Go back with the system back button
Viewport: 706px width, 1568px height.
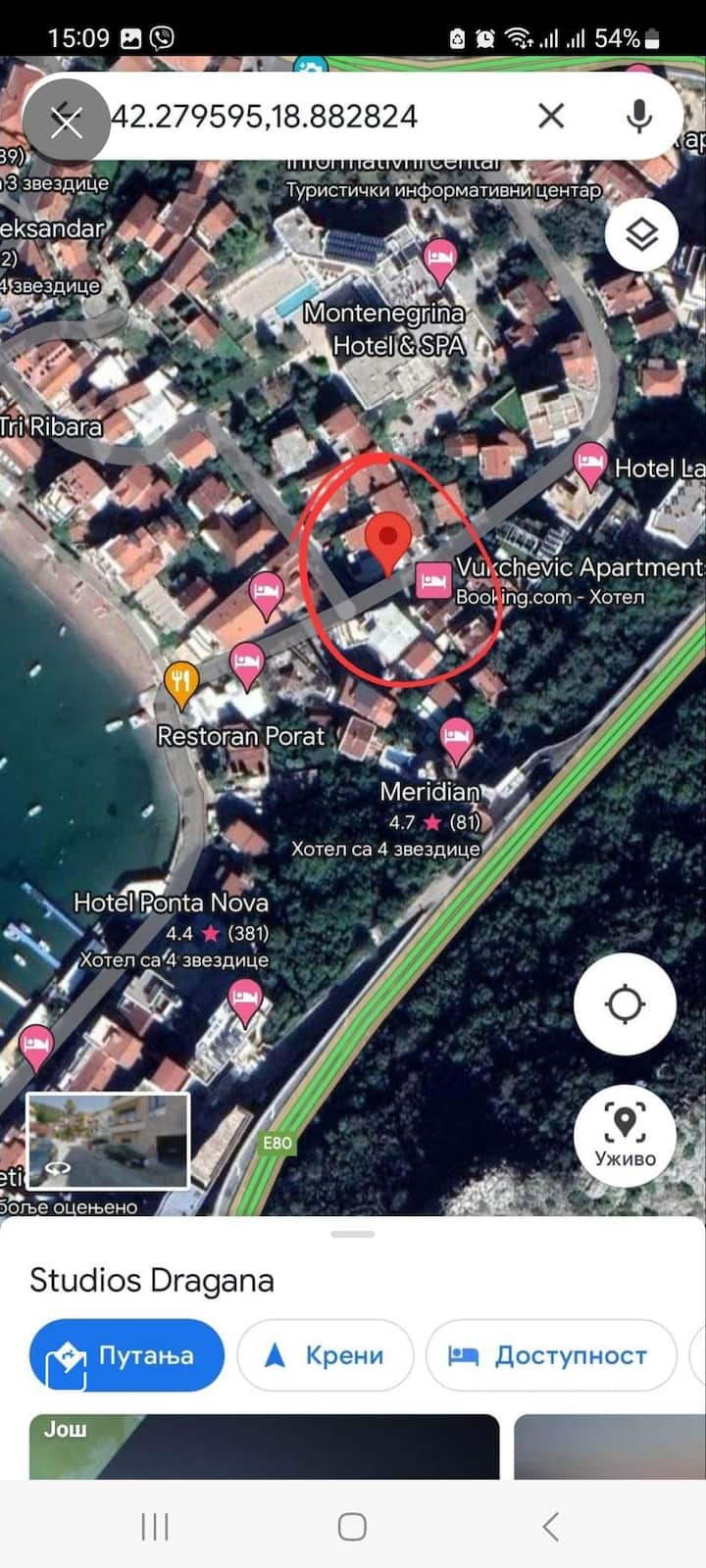point(551,1526)
